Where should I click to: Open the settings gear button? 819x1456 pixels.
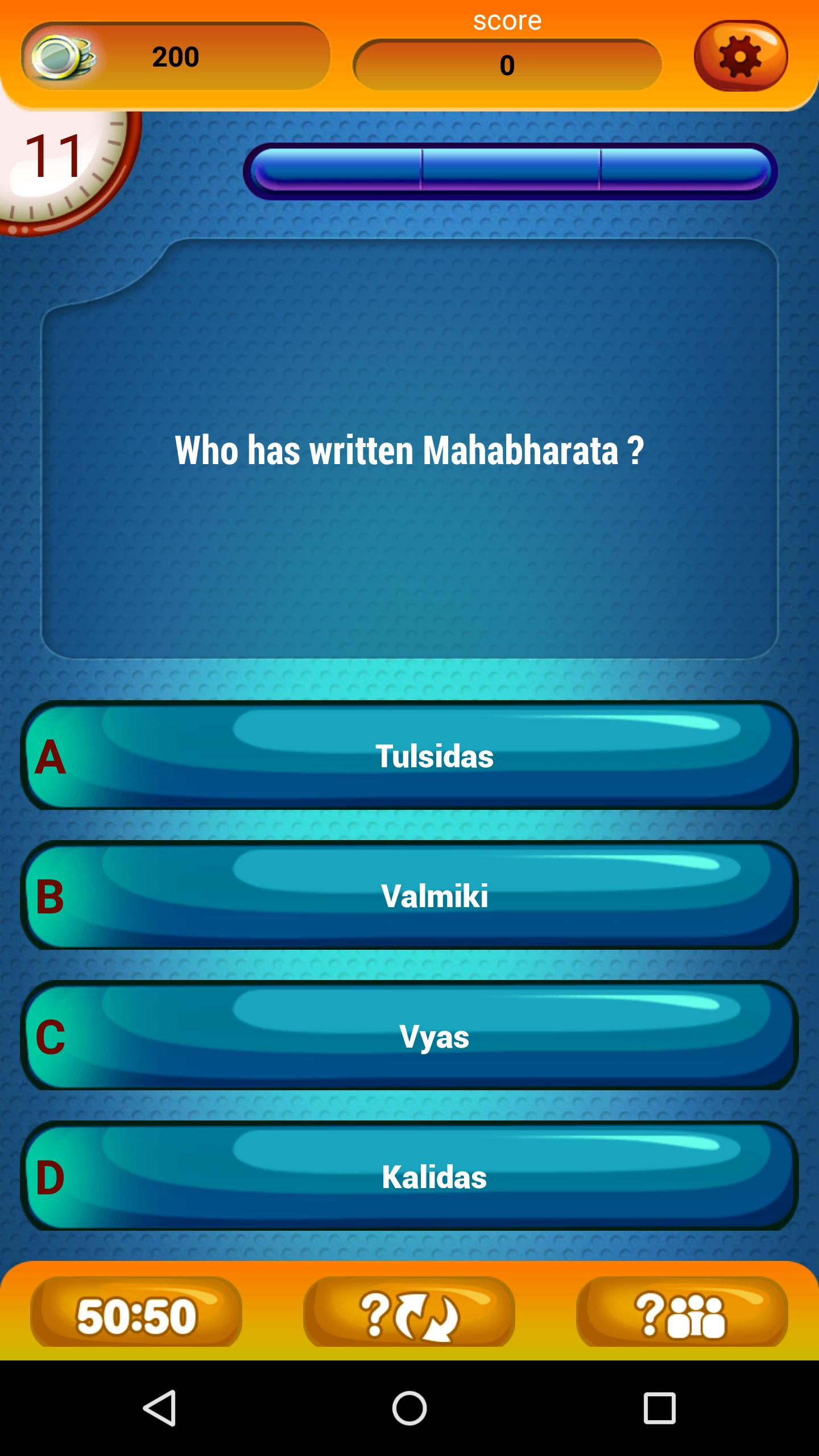(x=741, y=56)
